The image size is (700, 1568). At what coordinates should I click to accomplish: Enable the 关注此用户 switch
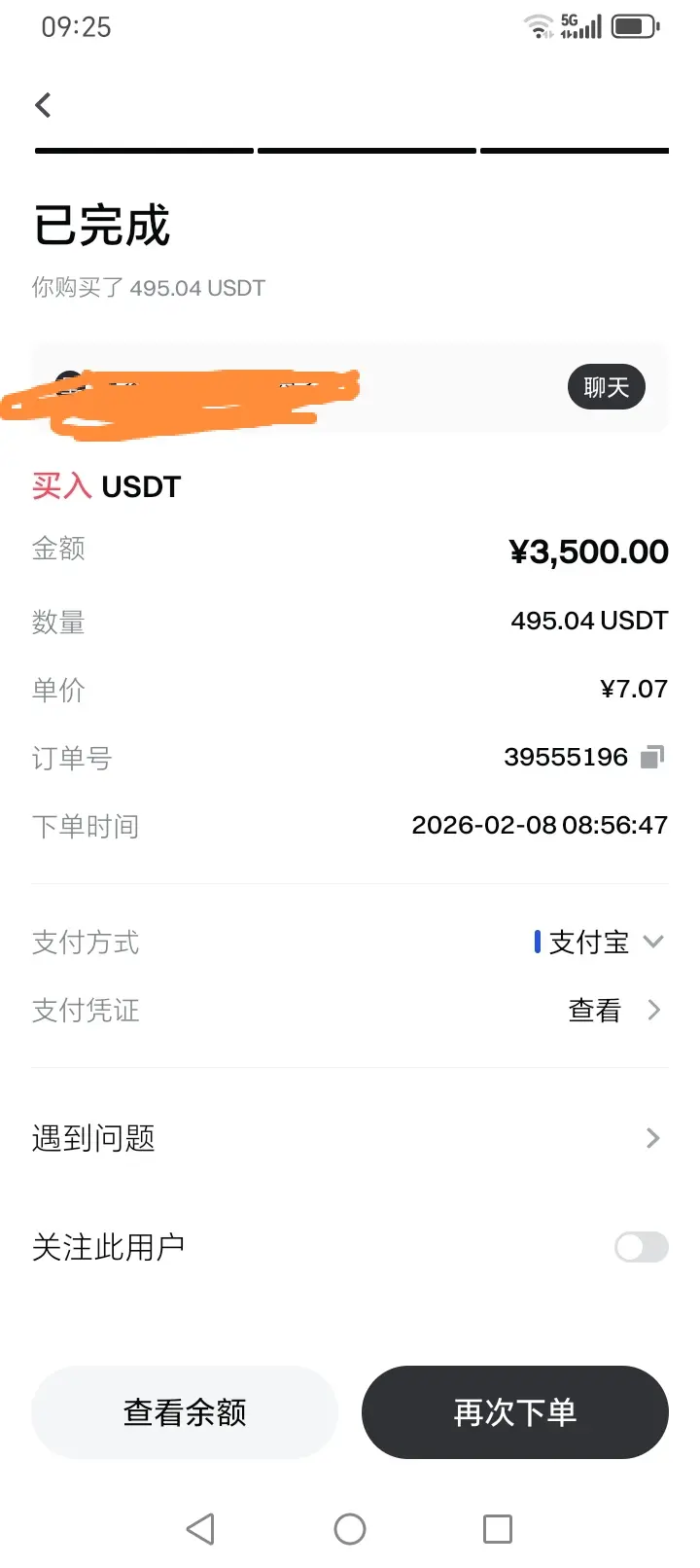tap(642, 1247)
